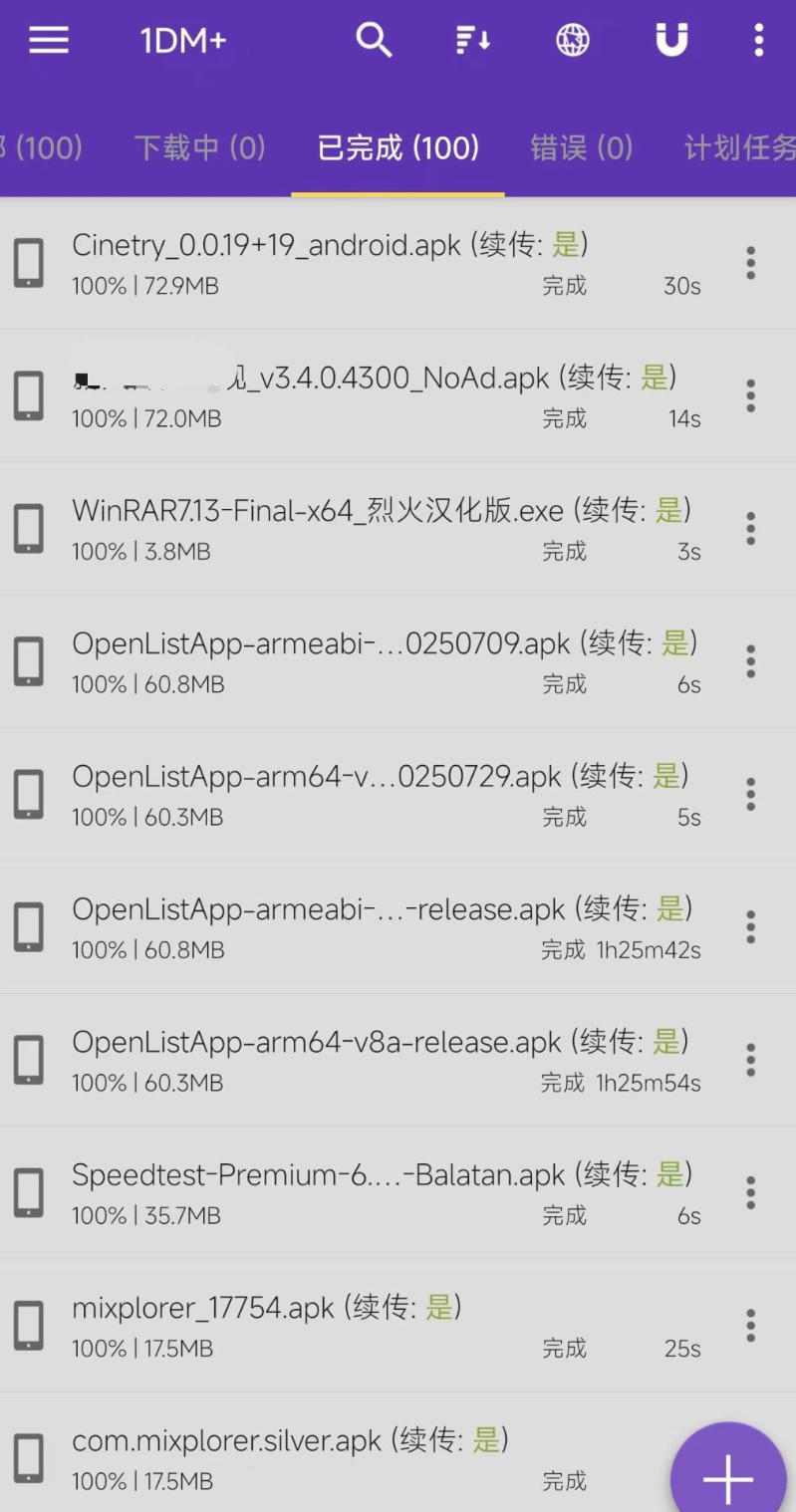This screenshot has width=796, height=1512.
Task: Click the phone icon next to WinRAR7.13 download
Action: click(28, 528)
